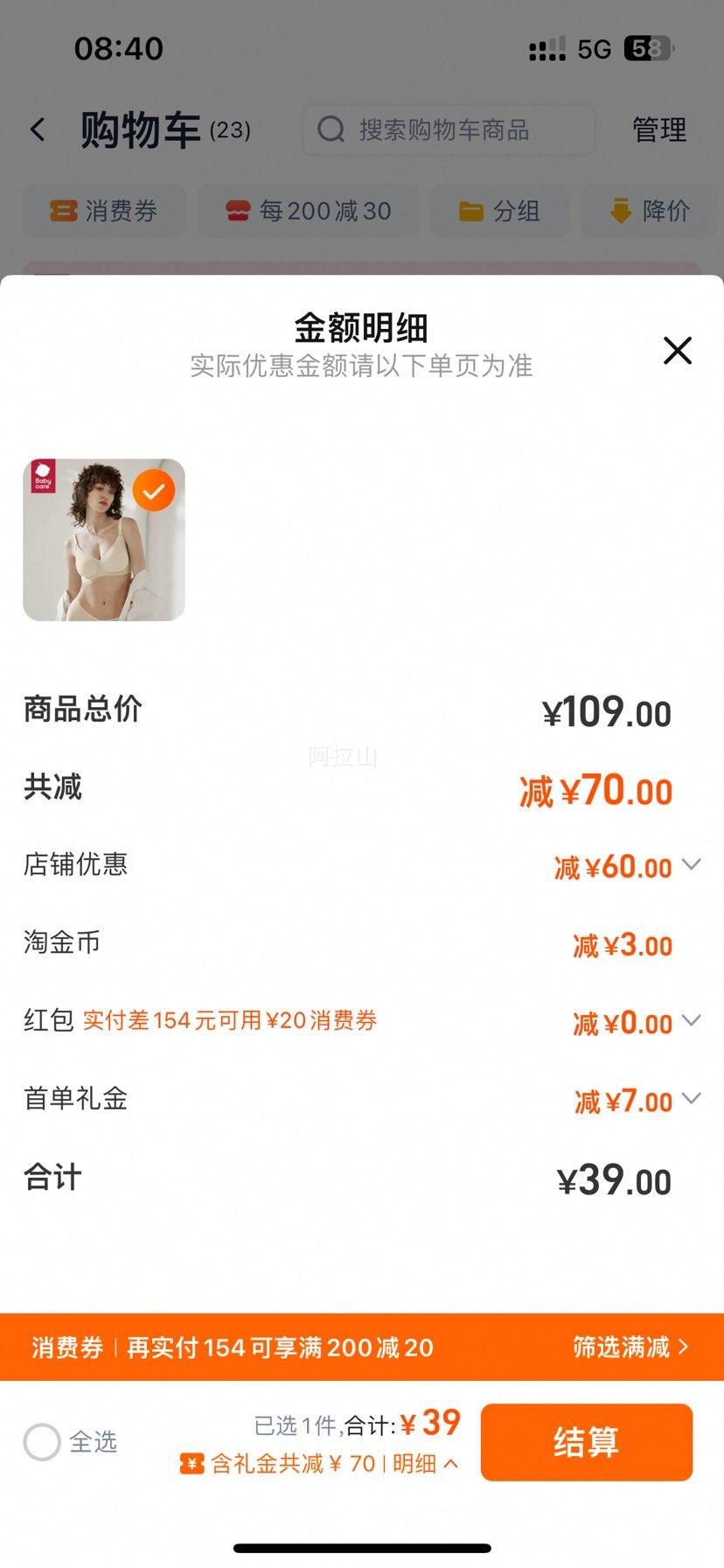Image resolution: width=724 pixels, height=1568 pixels.
Task: Close the 金额明细 popup with X
Action: pos(677,350)
